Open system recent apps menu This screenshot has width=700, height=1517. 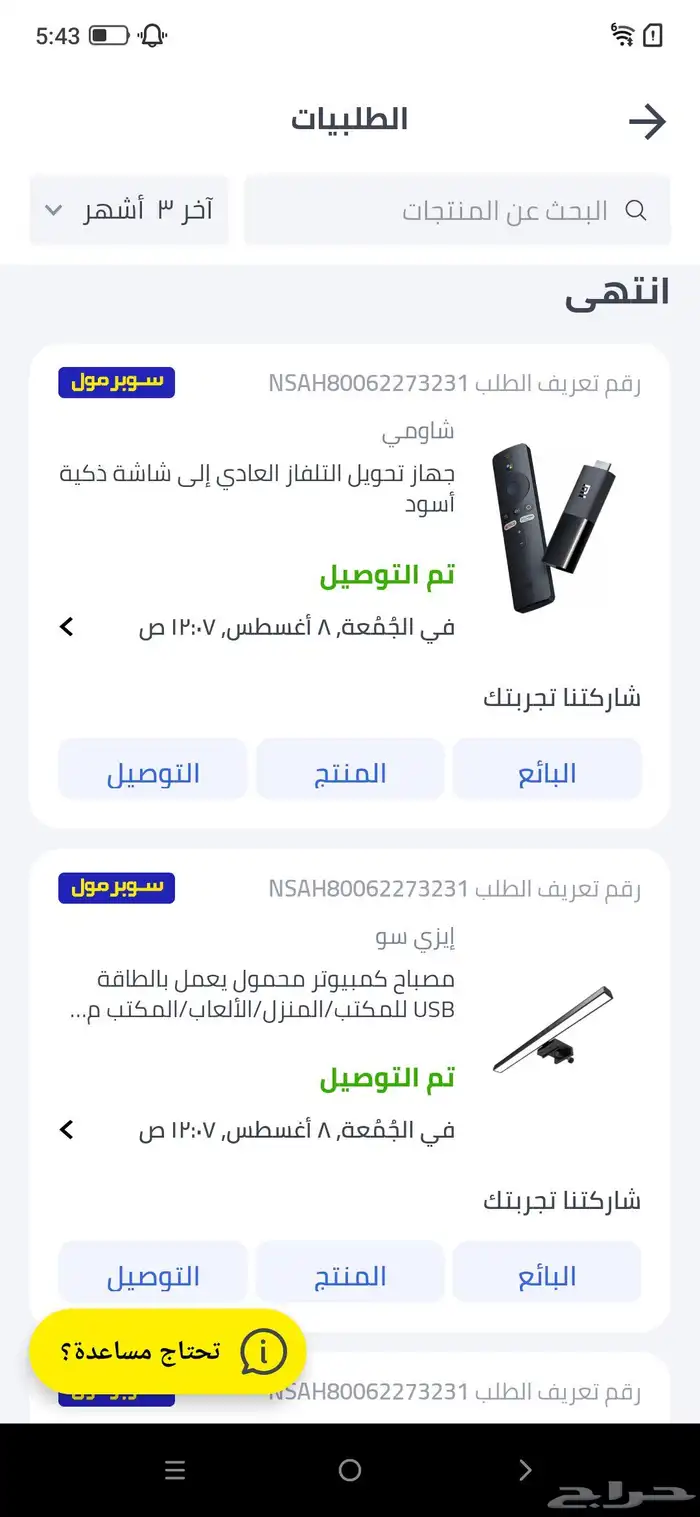(175, 1469)
